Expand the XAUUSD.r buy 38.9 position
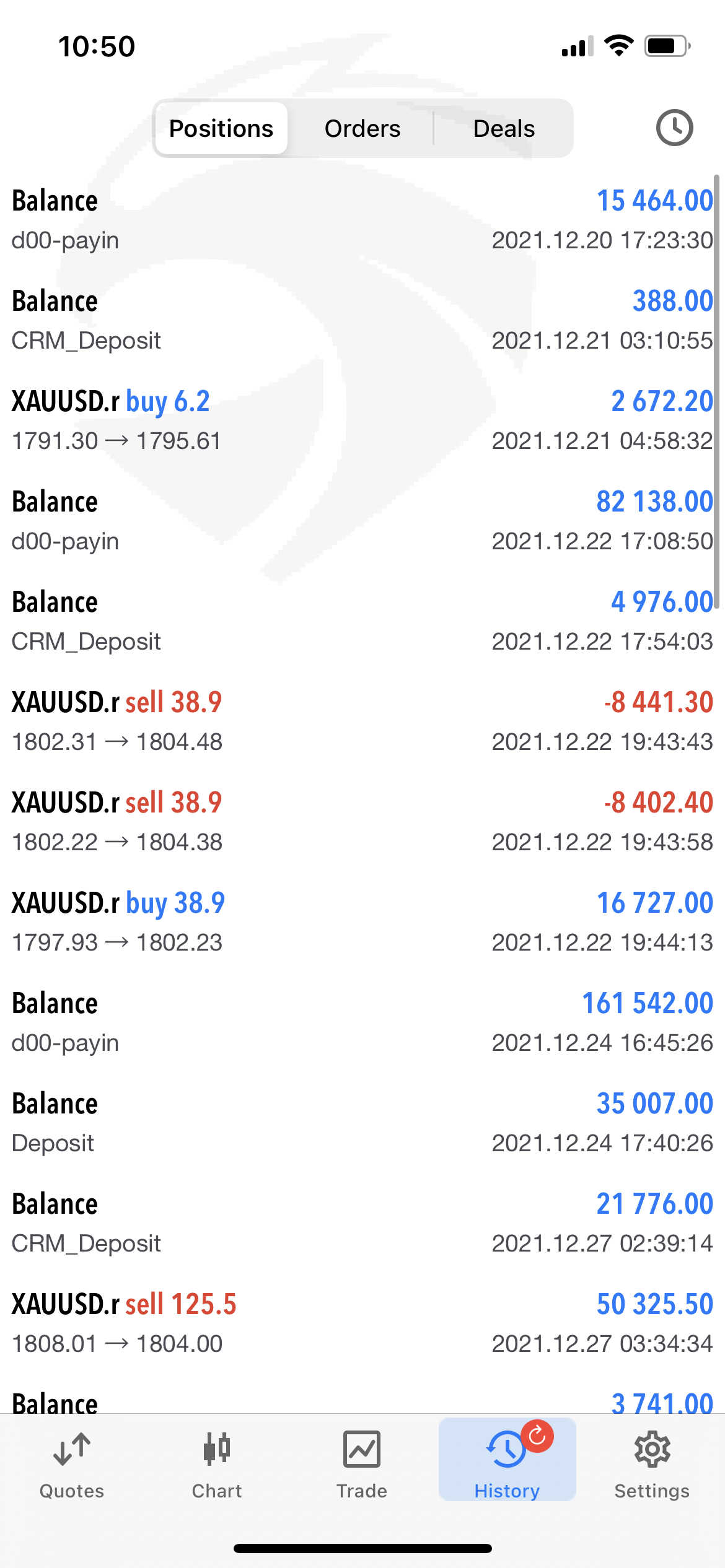 362,922
